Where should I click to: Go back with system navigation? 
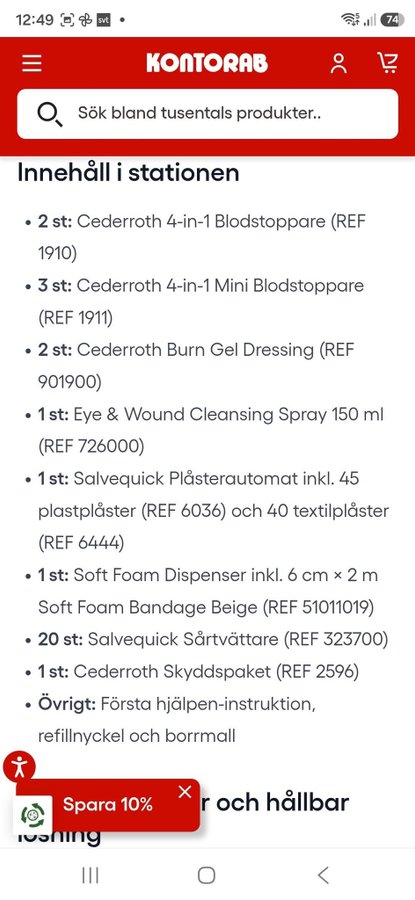pos(323,875)
